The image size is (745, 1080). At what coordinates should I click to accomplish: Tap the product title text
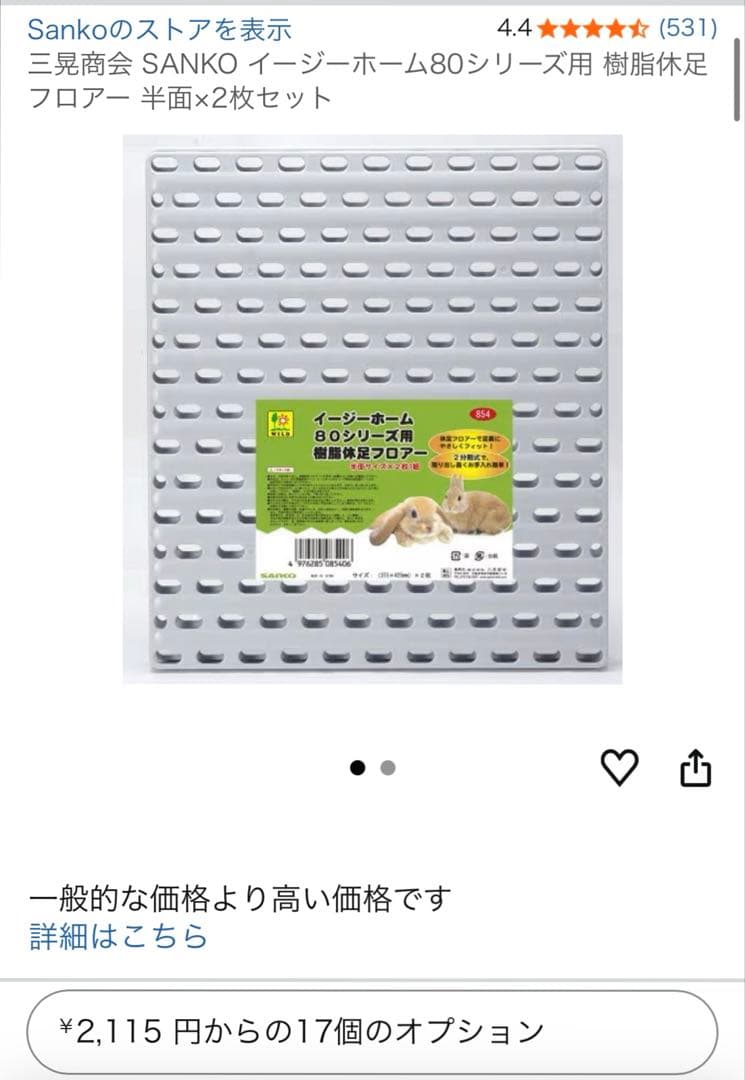[x=300, y=80]
